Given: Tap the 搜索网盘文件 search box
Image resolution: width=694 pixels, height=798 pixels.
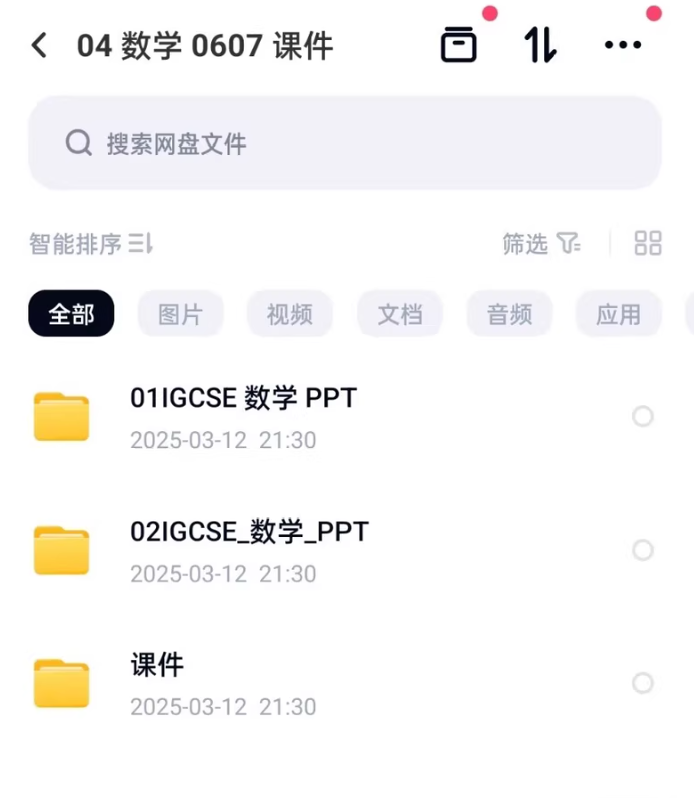Looking at the screenshot, I should [x=344, y=144].
